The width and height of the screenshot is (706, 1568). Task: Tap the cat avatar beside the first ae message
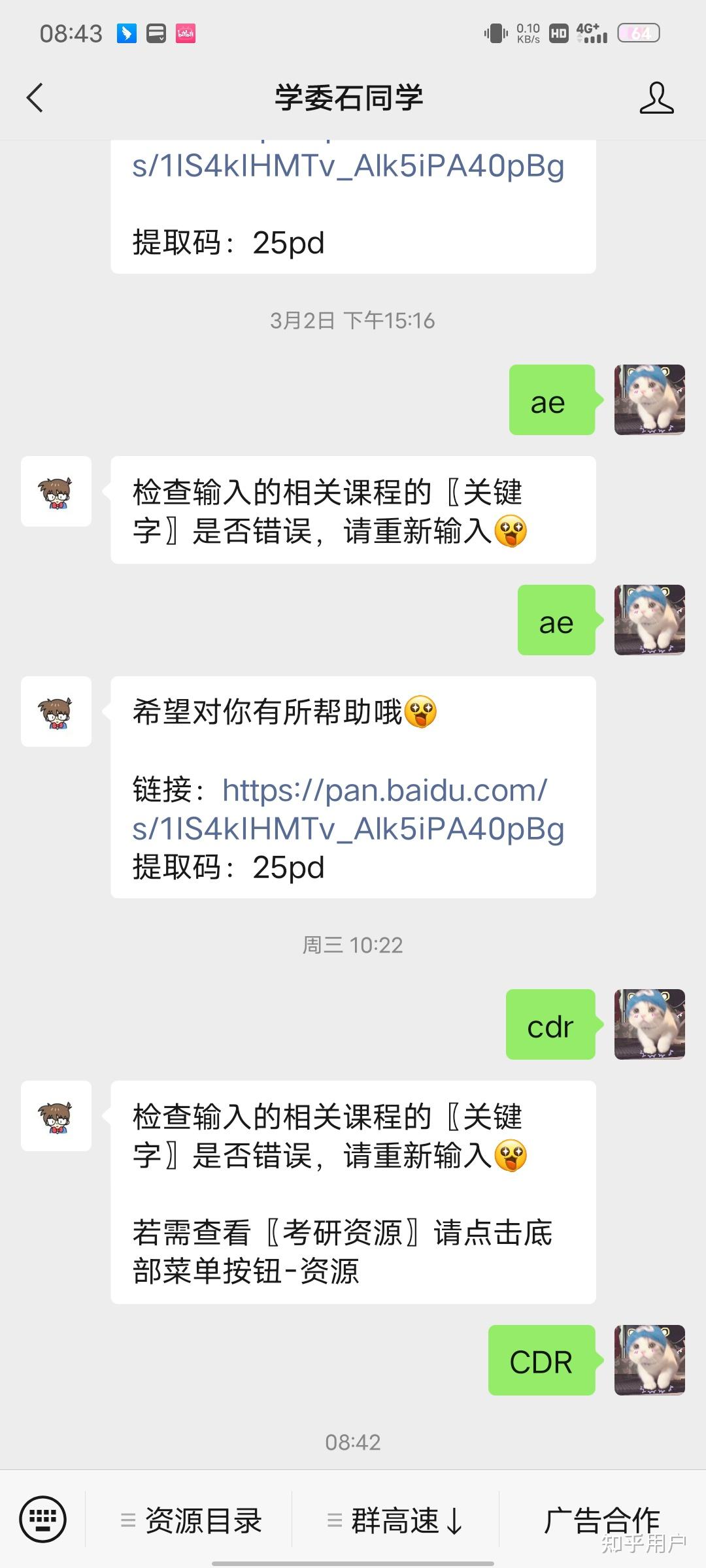(650, 400)
